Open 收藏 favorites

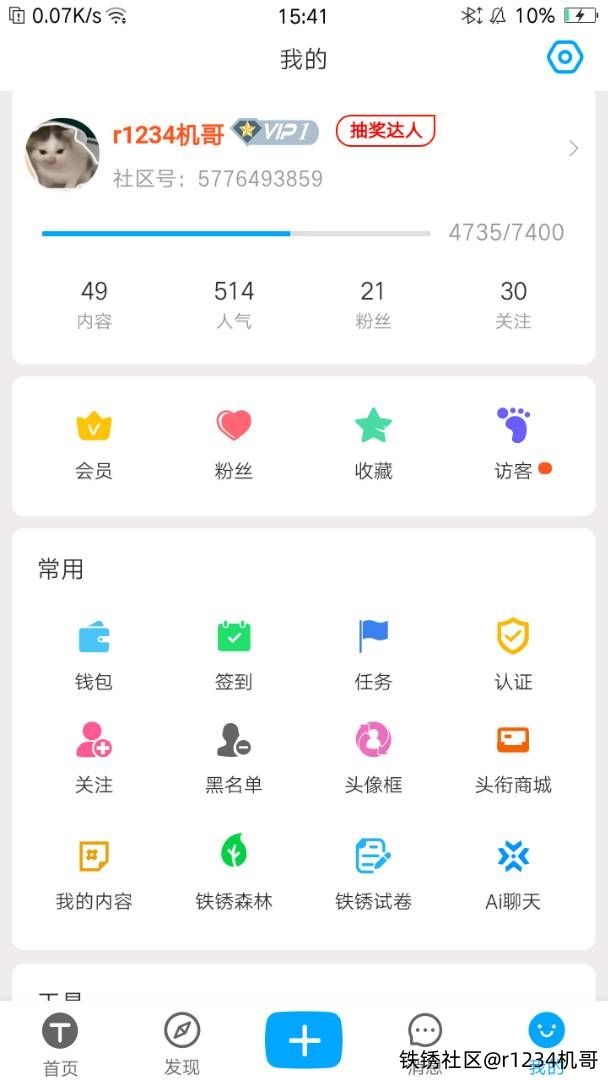pyautogui.click(x=373, y=445)
